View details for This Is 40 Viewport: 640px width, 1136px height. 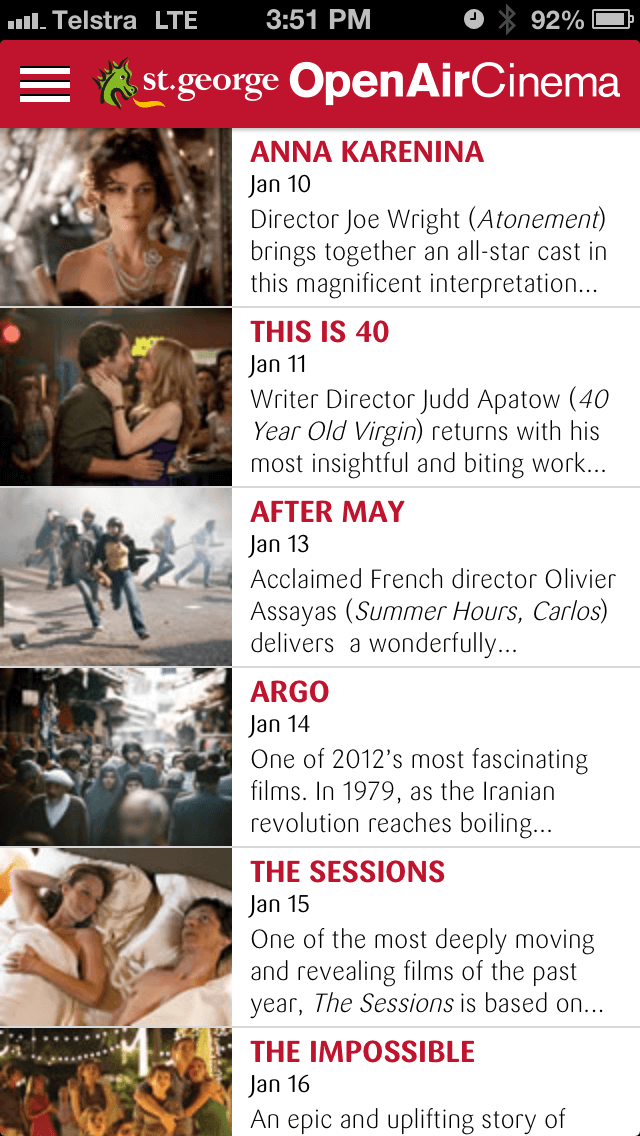[320, 332]
